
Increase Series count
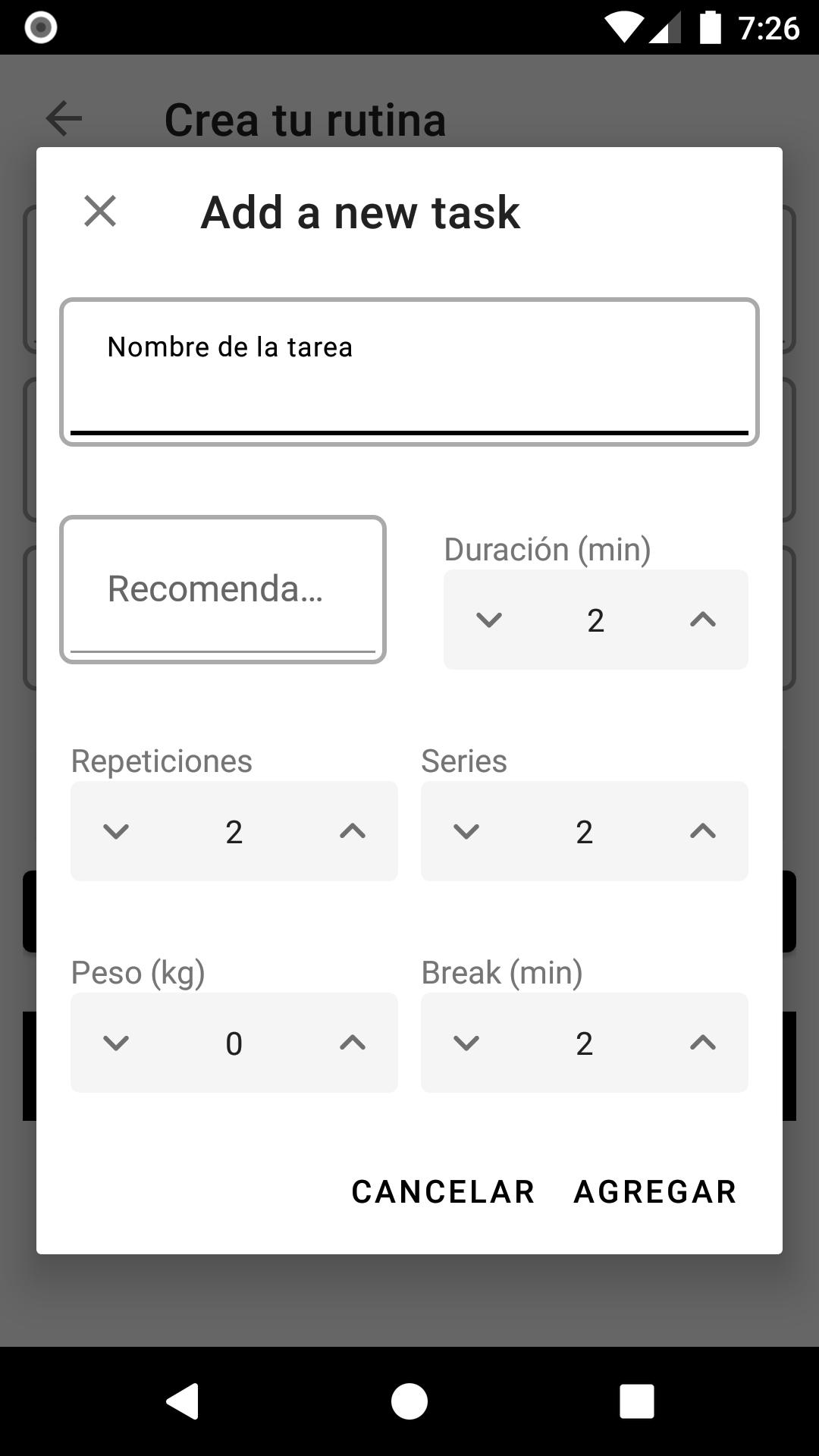pos(703,831)
